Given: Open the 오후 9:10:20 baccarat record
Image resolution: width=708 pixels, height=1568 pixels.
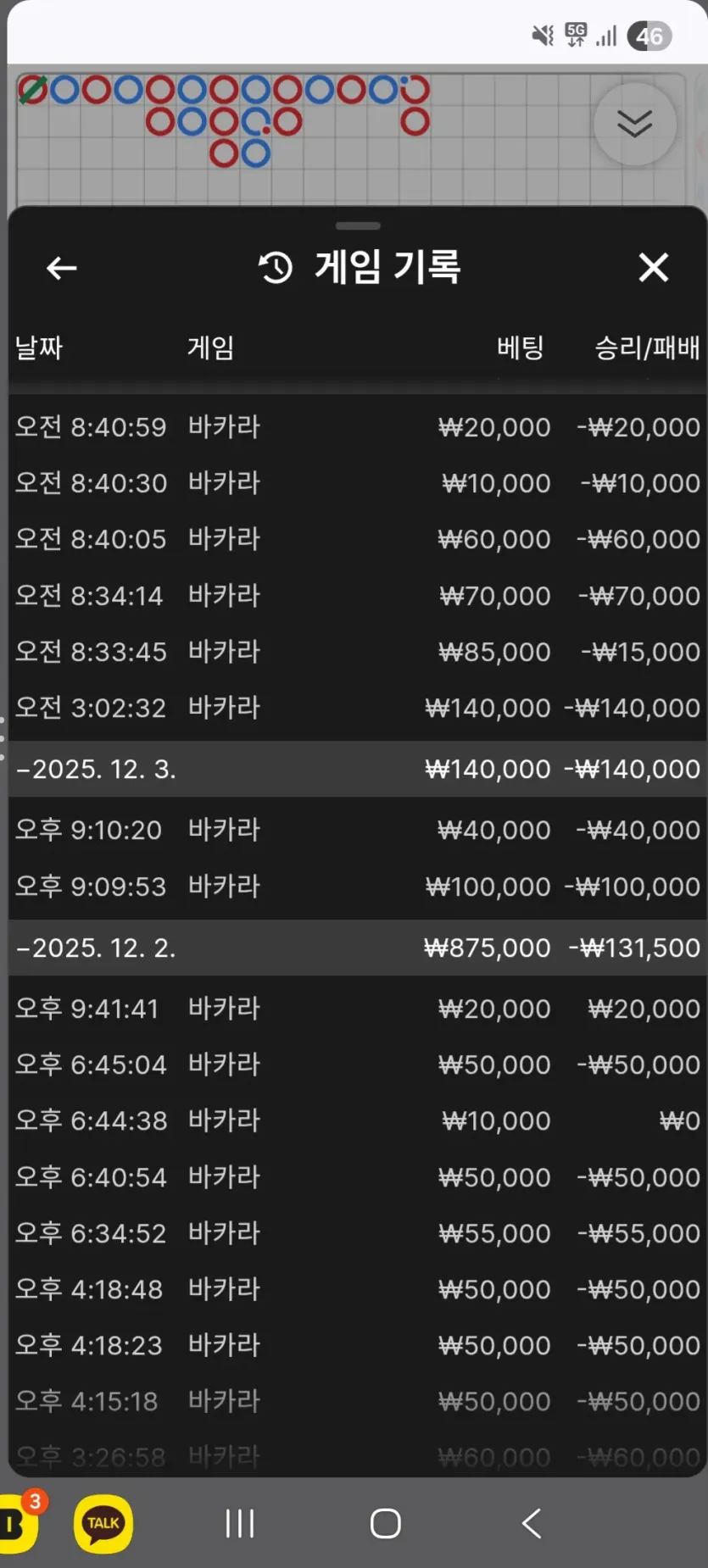Looking at the screenshot, I should [356, 830].
